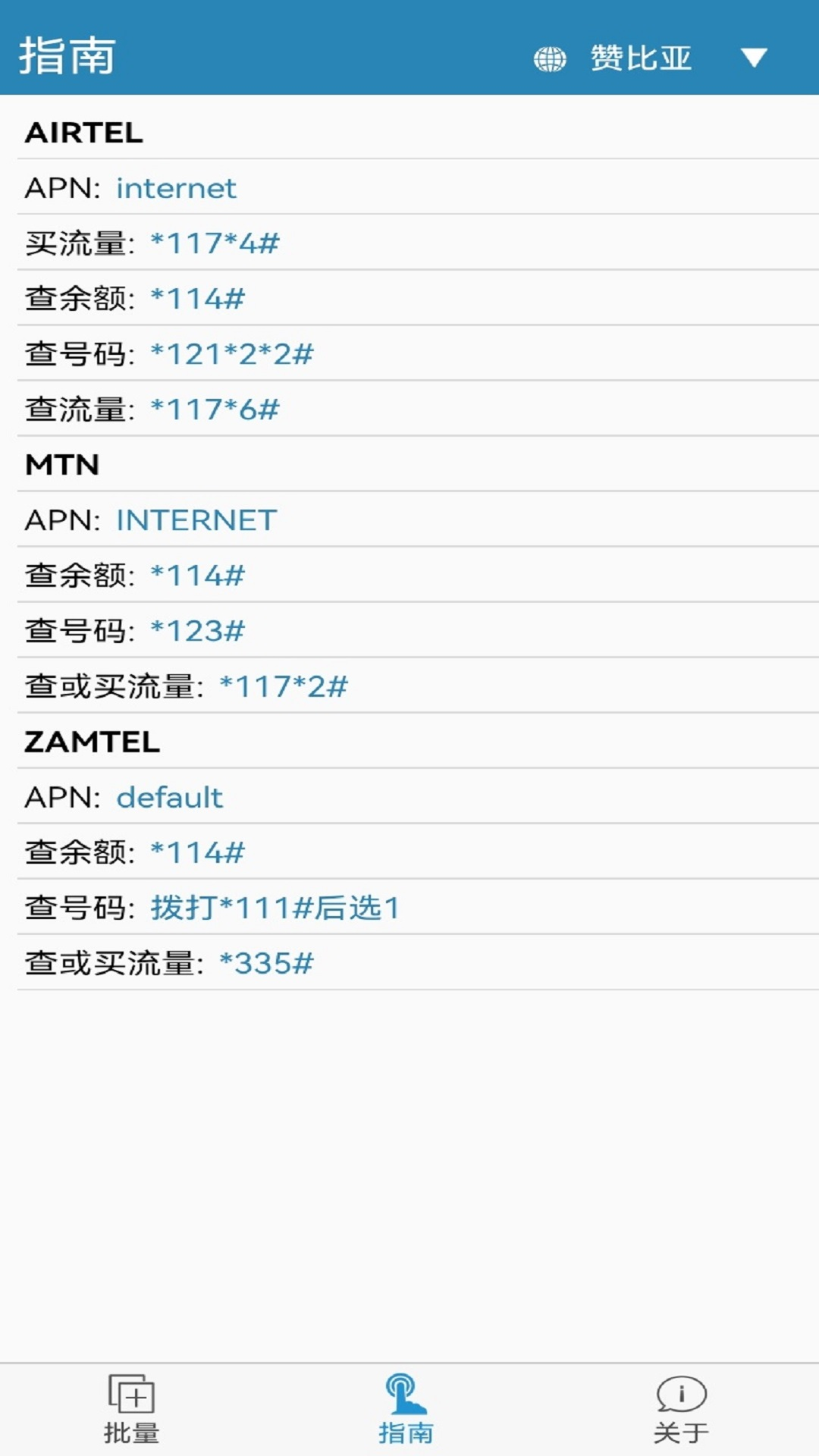
Task: Open the country selector showing 赞比亚
Action: [x=641, y=58]
